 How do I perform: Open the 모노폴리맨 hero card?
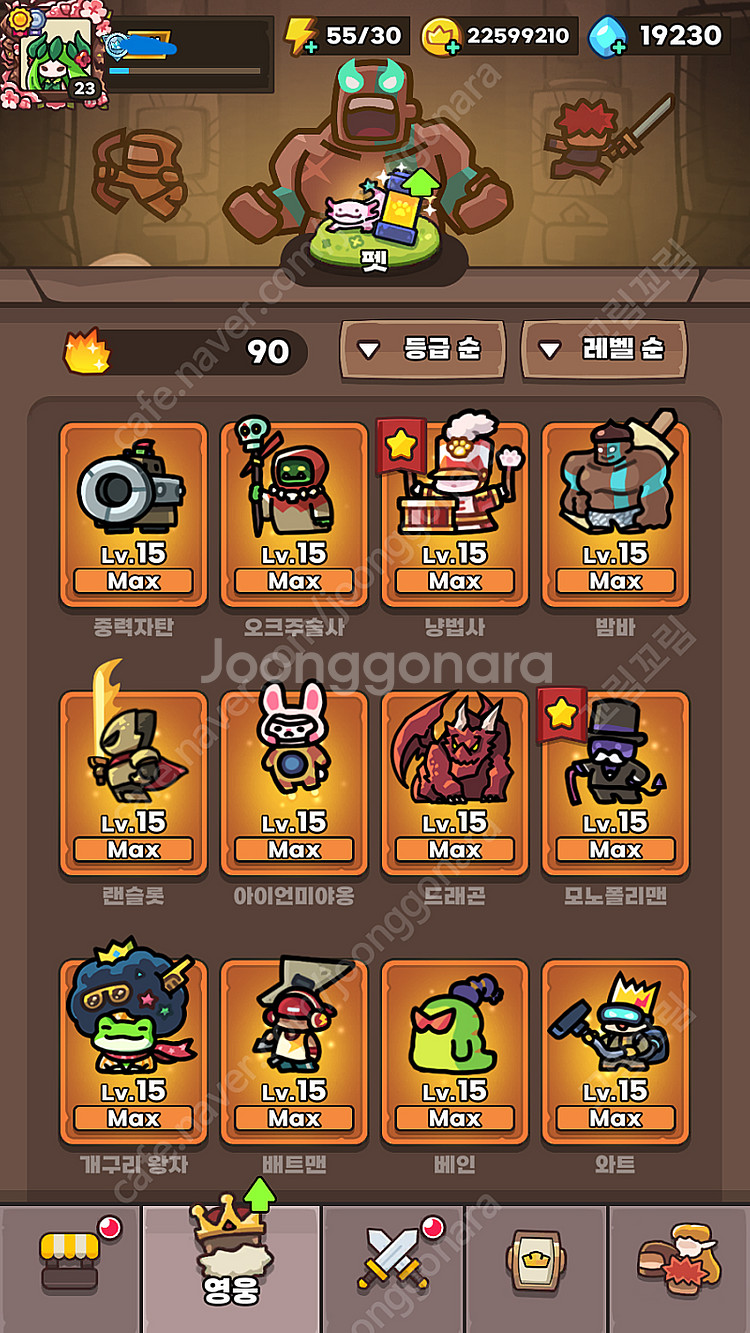tap(615, 783)
